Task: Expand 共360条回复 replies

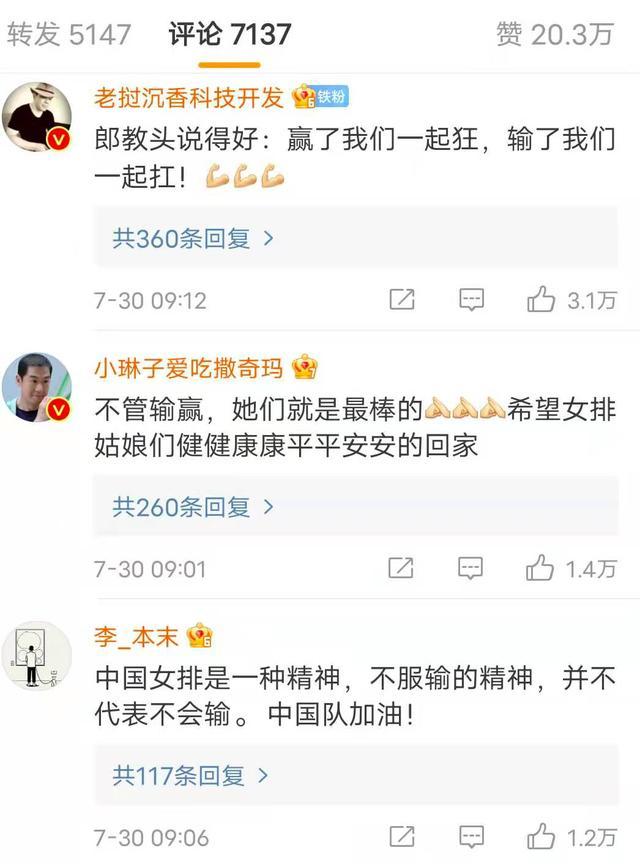Action: pos(193,238)
